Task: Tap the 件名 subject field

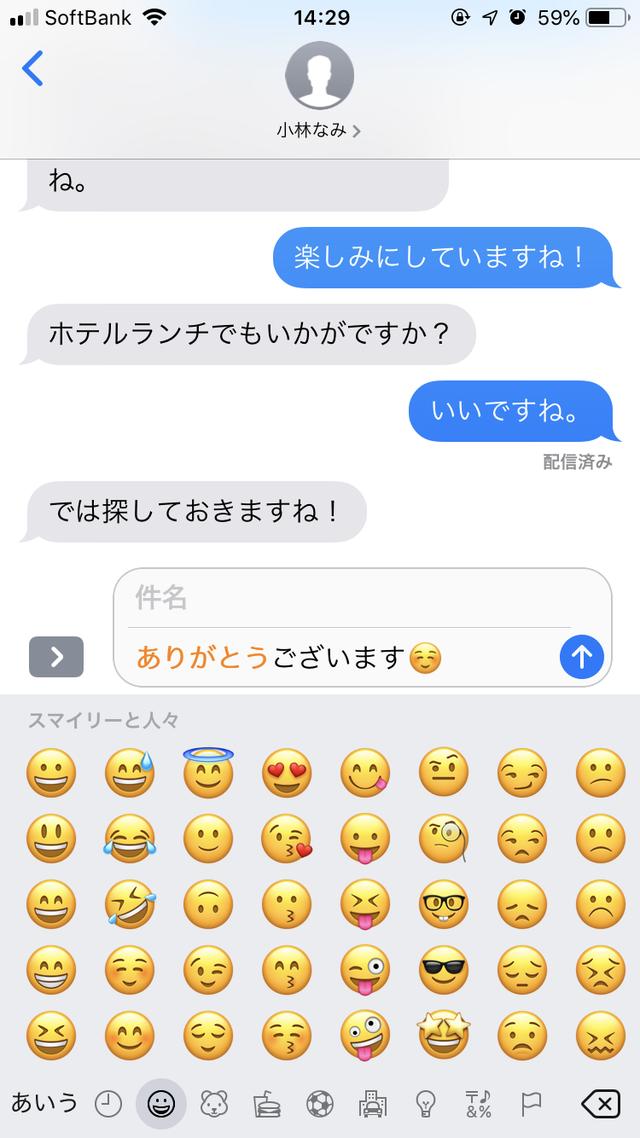Action: [348, 599]
